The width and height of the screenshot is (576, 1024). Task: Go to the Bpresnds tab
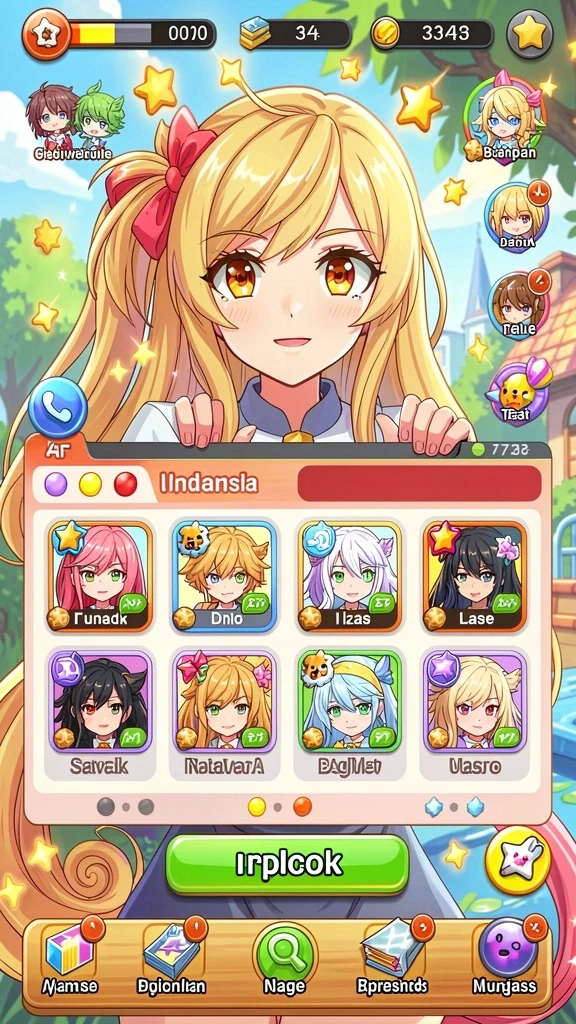pyautogui.click(x=392, y=959)
